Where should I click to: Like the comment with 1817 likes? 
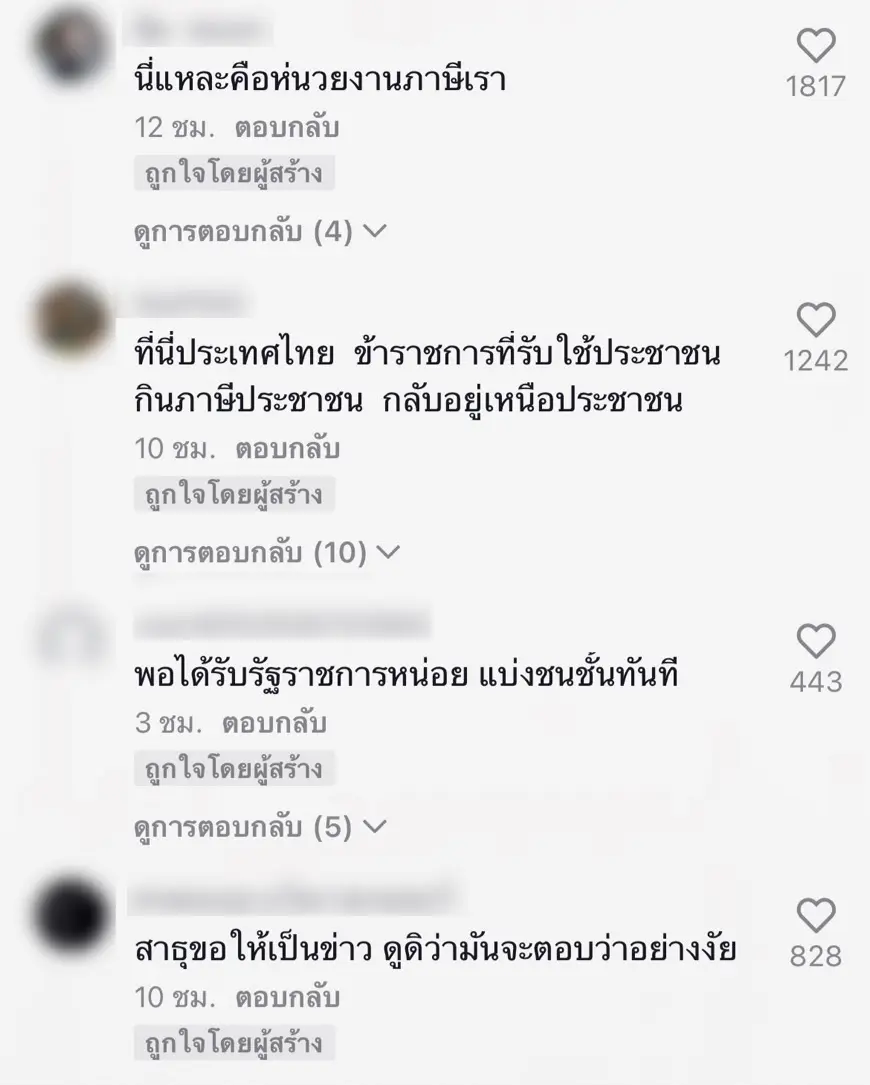click(816, 46)
